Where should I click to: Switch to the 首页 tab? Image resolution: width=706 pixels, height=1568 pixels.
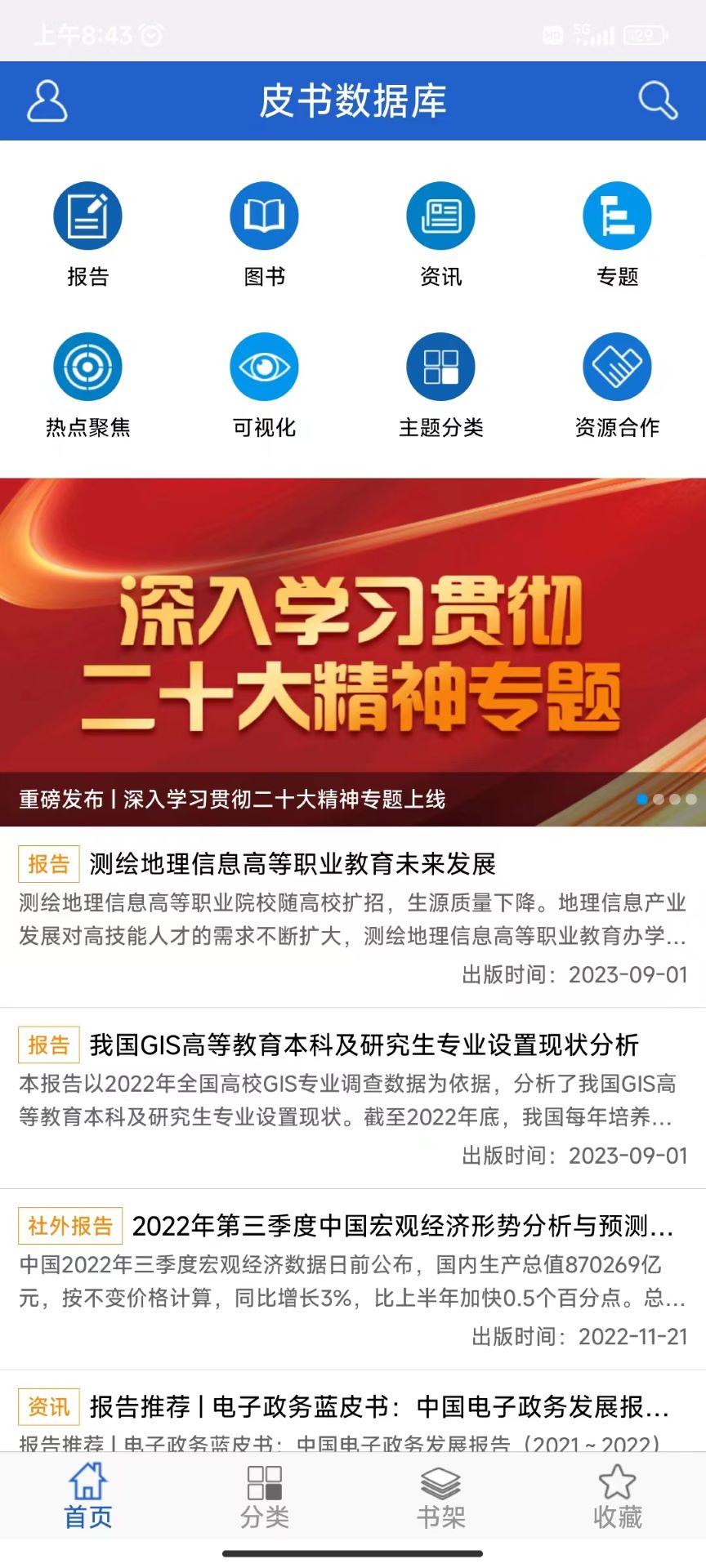tap(87, 1497)
